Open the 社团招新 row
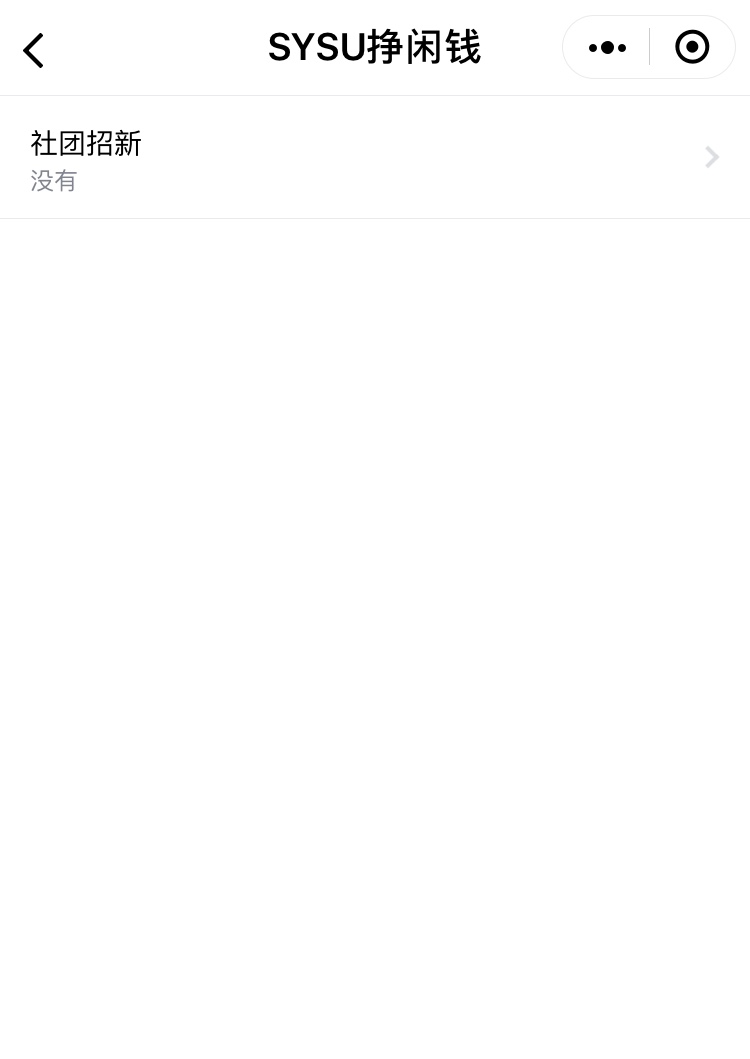This screenshot has height=1059, width=750. [375, 158]
